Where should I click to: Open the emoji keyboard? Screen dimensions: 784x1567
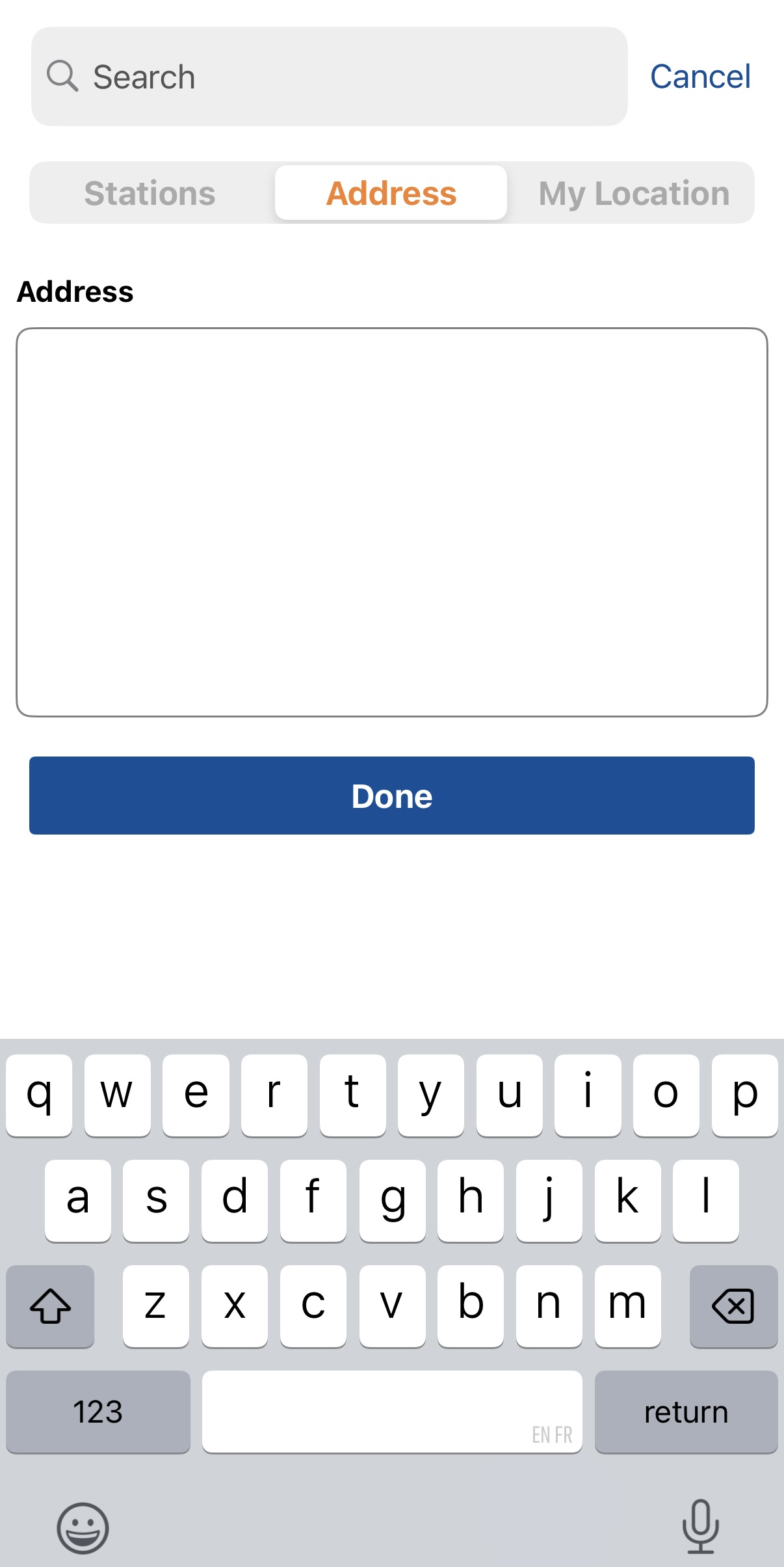point(83,1527)
